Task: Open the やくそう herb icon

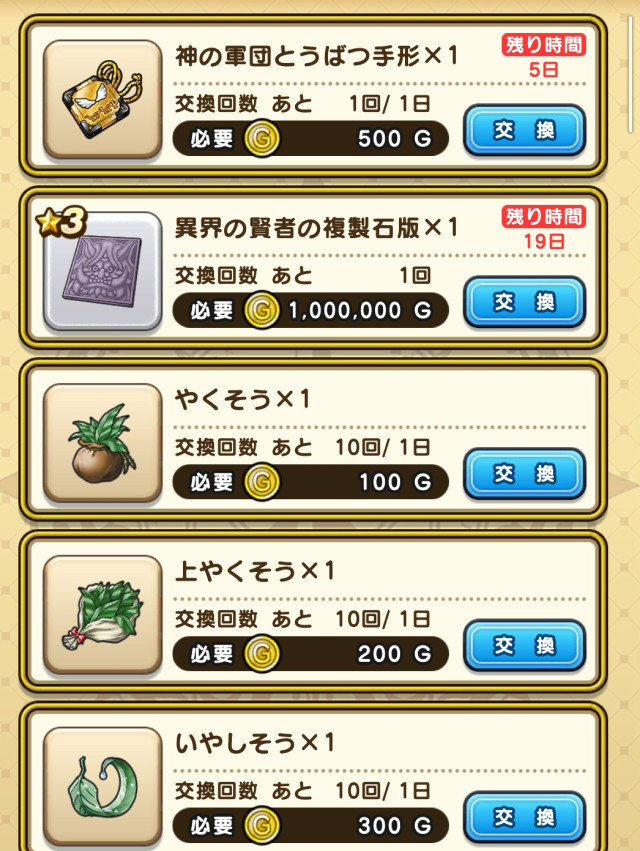Action: [x=103, y=443]
